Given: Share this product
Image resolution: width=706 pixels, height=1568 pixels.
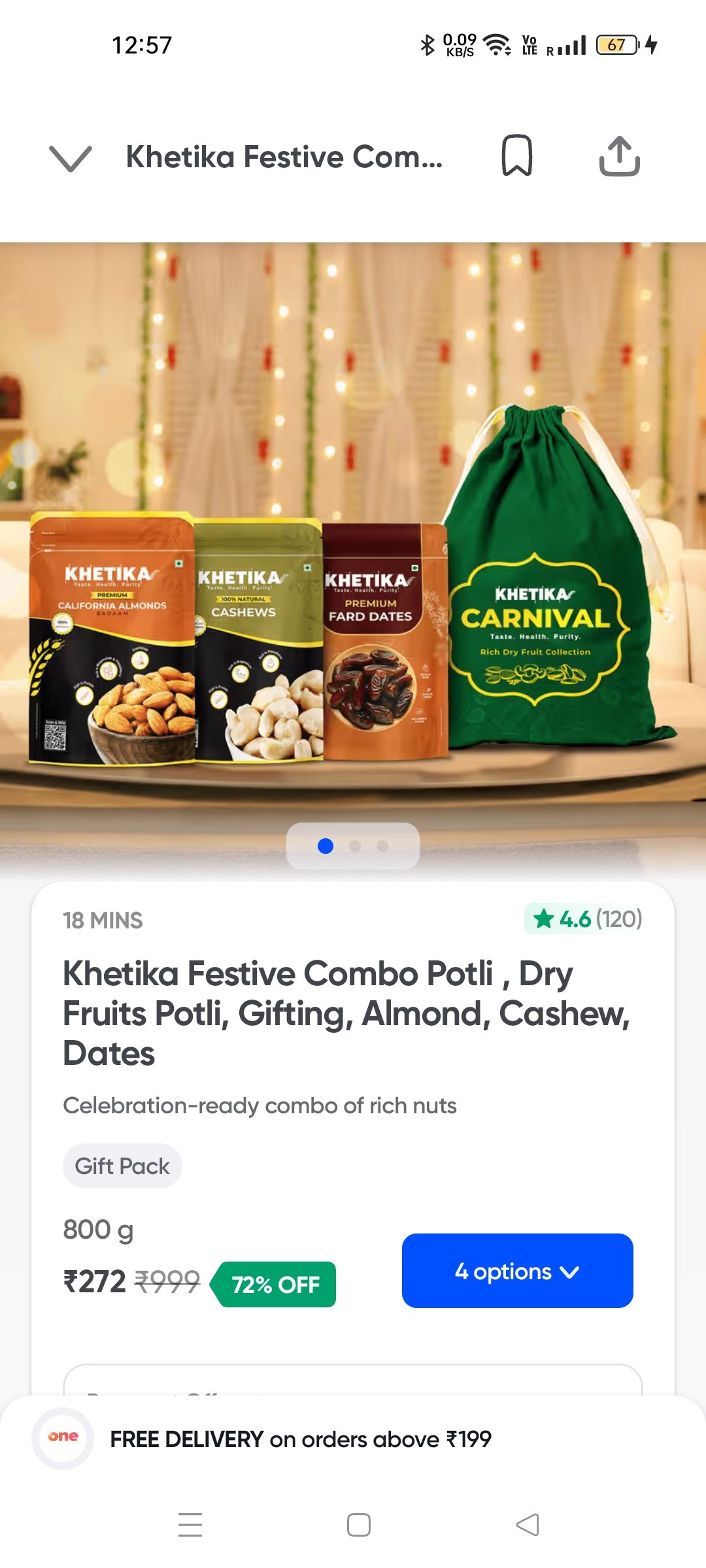Looking at the screenshot, I should tap(619, 156).
